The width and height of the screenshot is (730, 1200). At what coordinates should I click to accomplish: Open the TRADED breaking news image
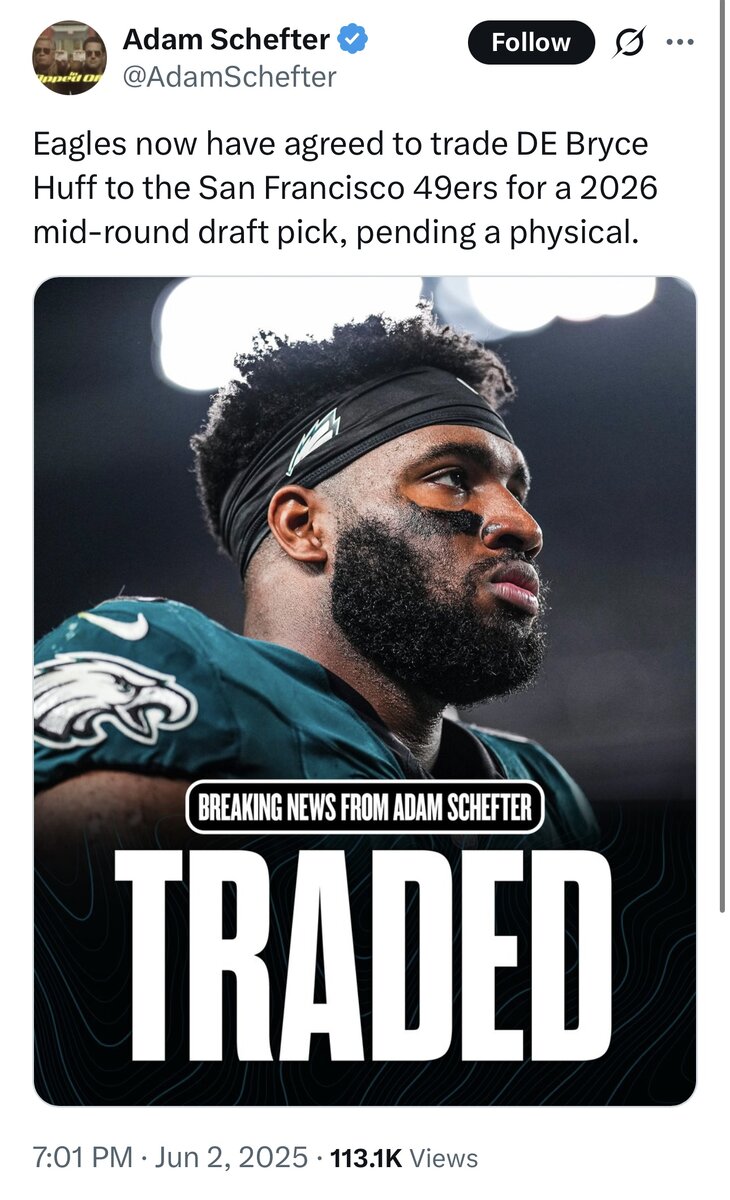pyautogui.click(x=364, y=690)
